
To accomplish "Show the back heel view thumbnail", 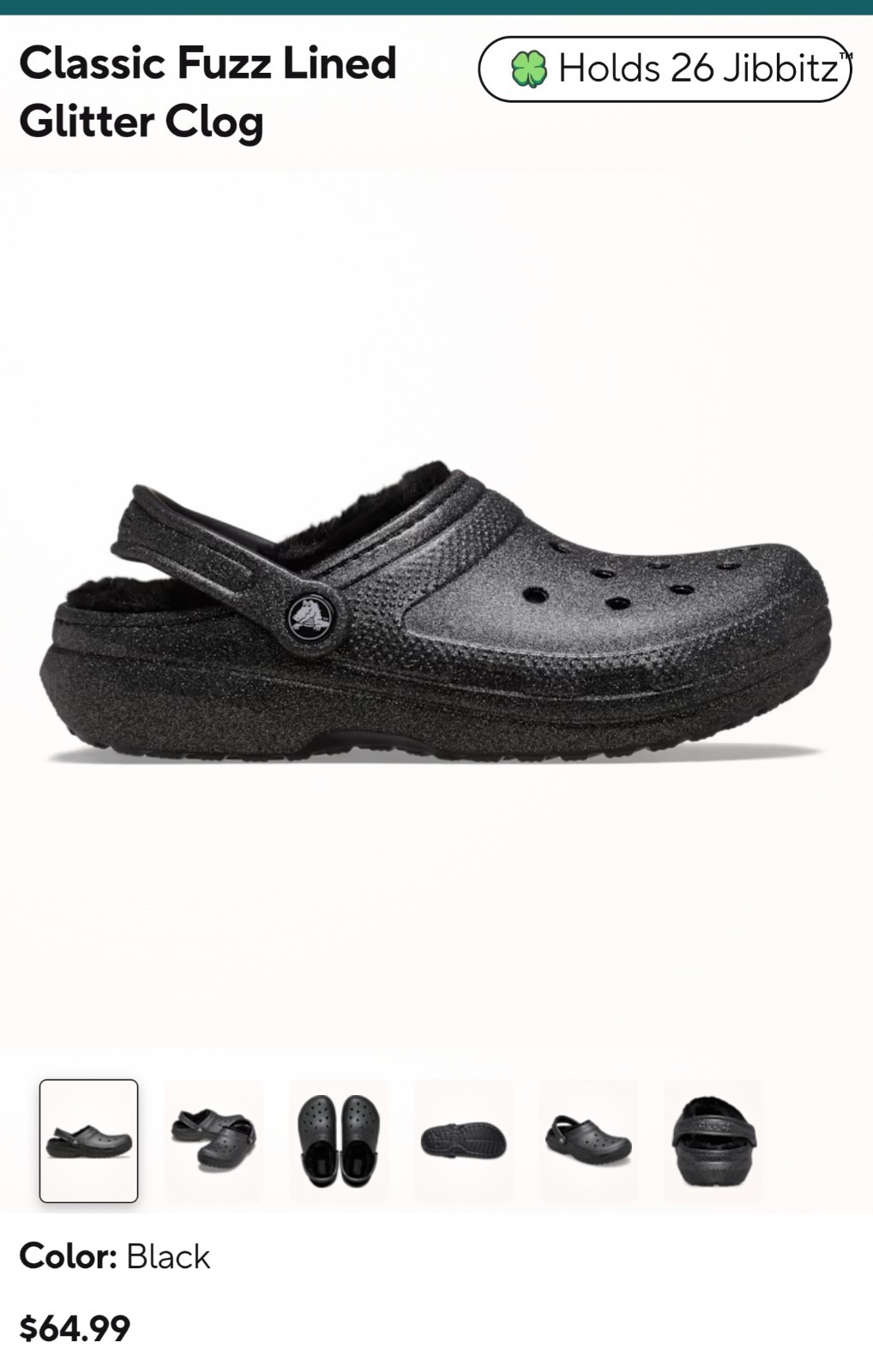I will pyautogui.click(x=713, y=1140).
